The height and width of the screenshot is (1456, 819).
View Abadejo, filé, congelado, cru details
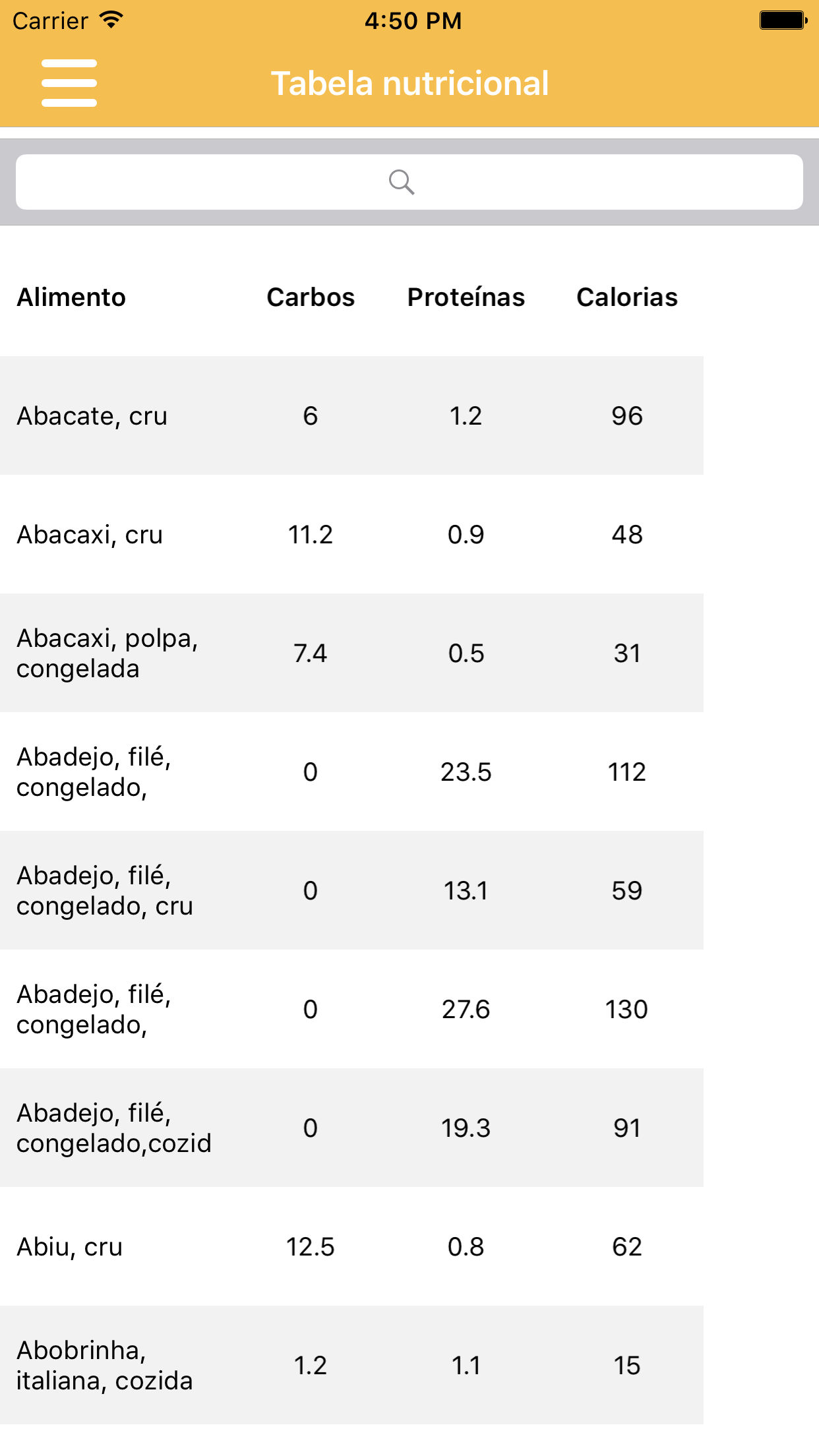point(351,890)
